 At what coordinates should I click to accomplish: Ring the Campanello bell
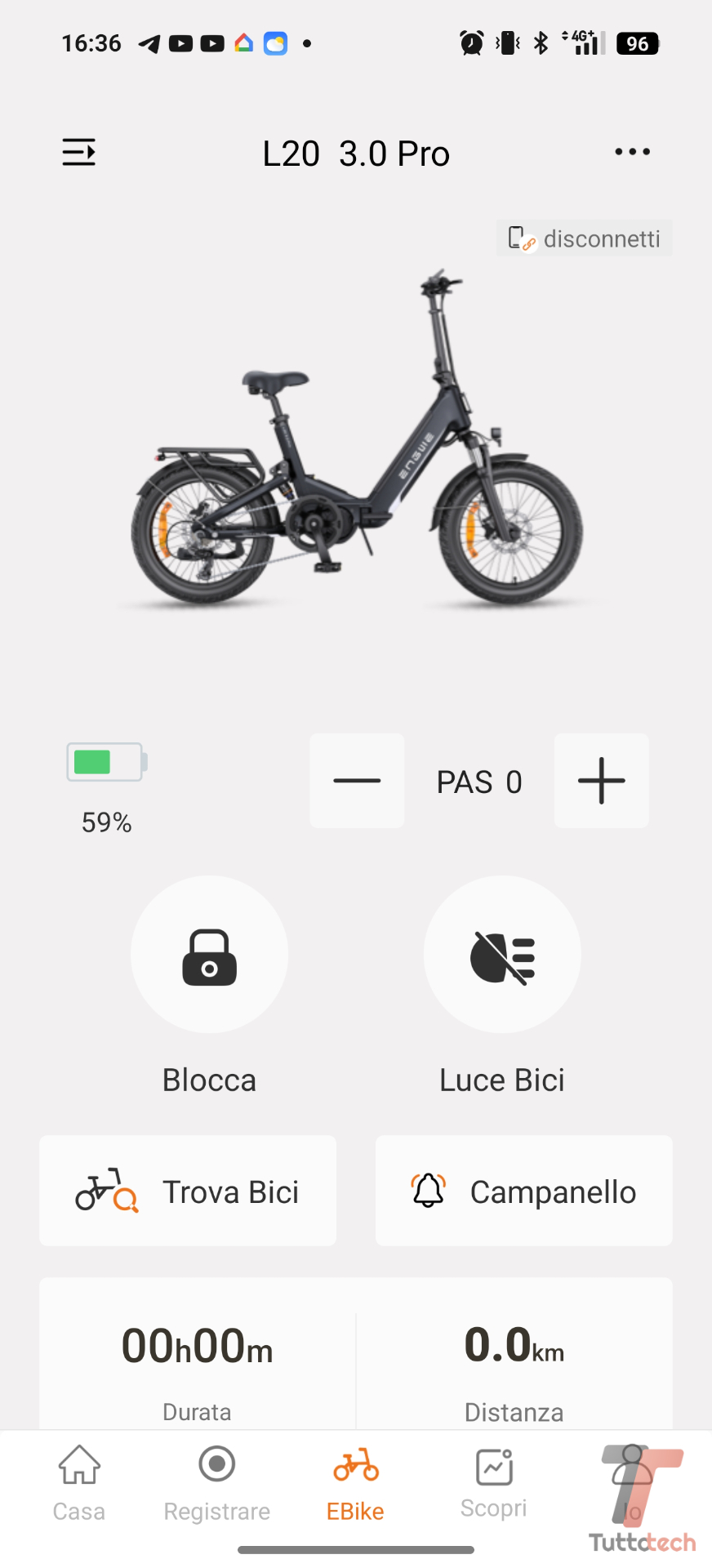523,1191
